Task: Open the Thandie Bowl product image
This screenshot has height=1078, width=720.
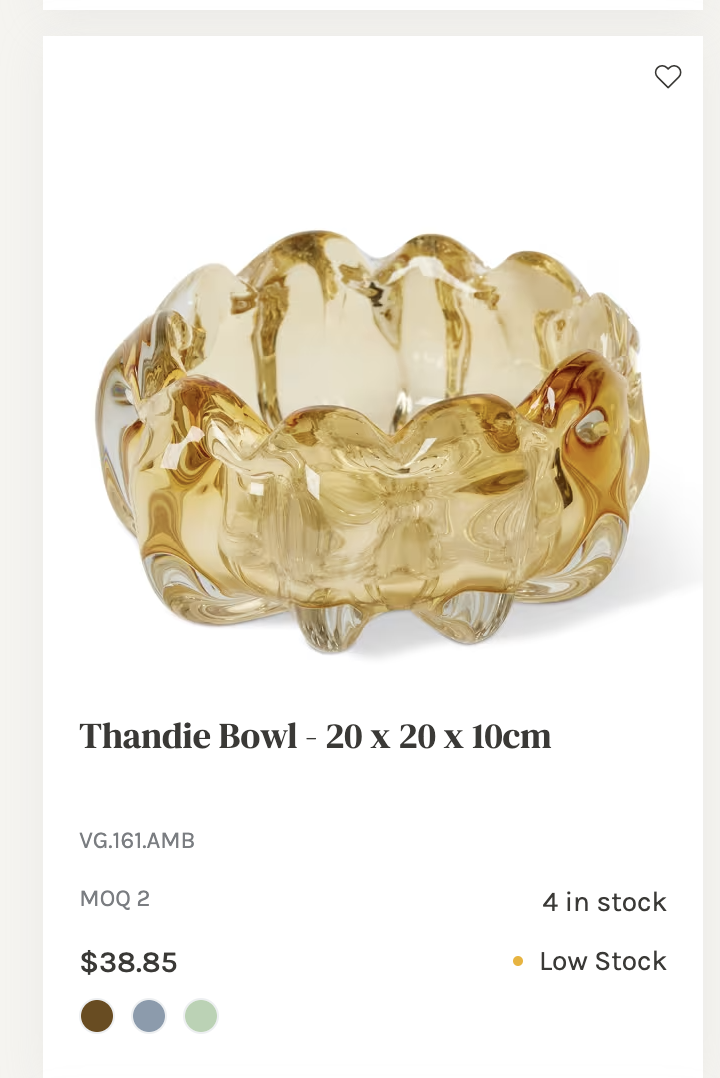Action: [372, 440]
